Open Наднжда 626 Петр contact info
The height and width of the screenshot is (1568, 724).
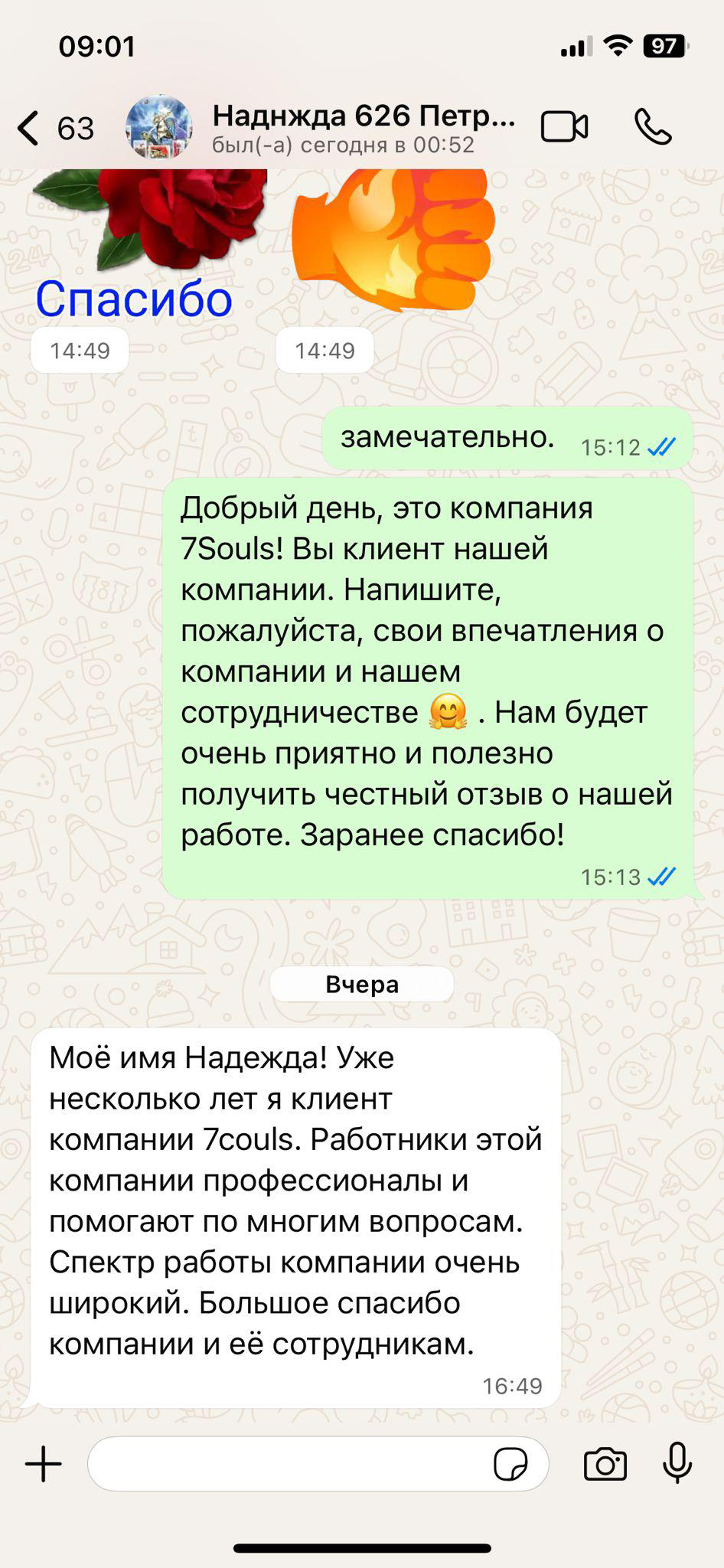pos(364,127)
